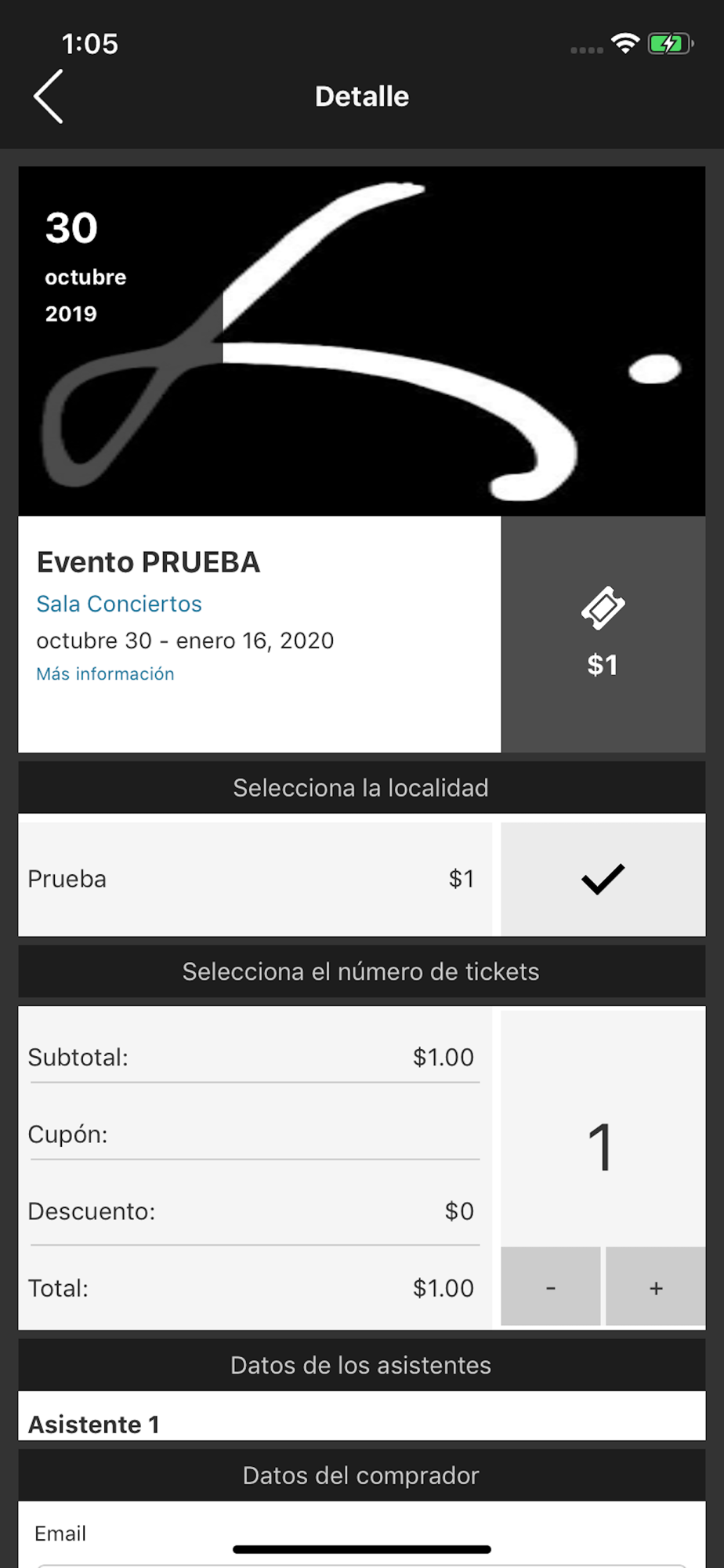This screenshot has width=724, height=1568.
Task: Select the Prueba locality checkmark
Action: 603,879
